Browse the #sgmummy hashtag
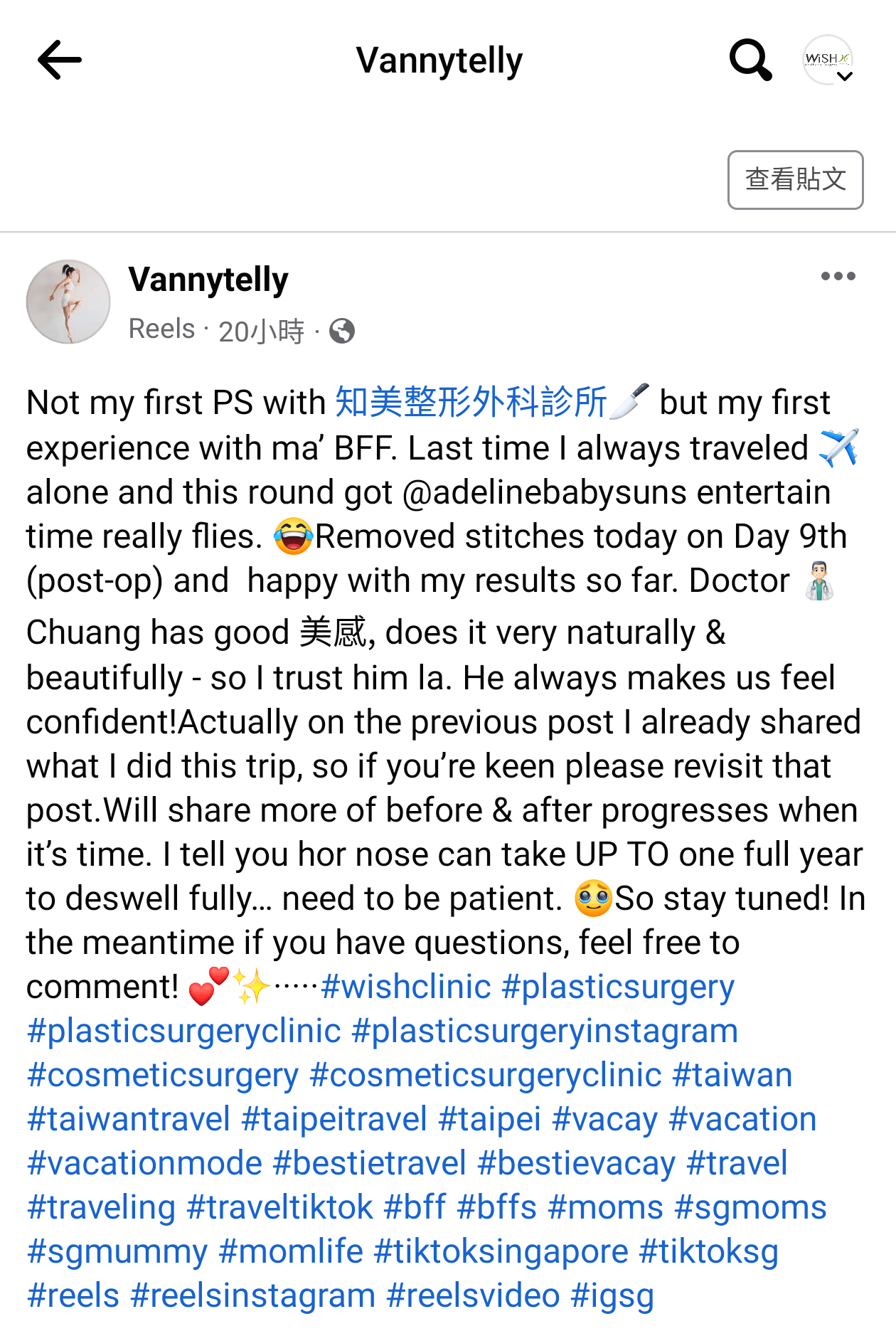 pos(117,1252)
